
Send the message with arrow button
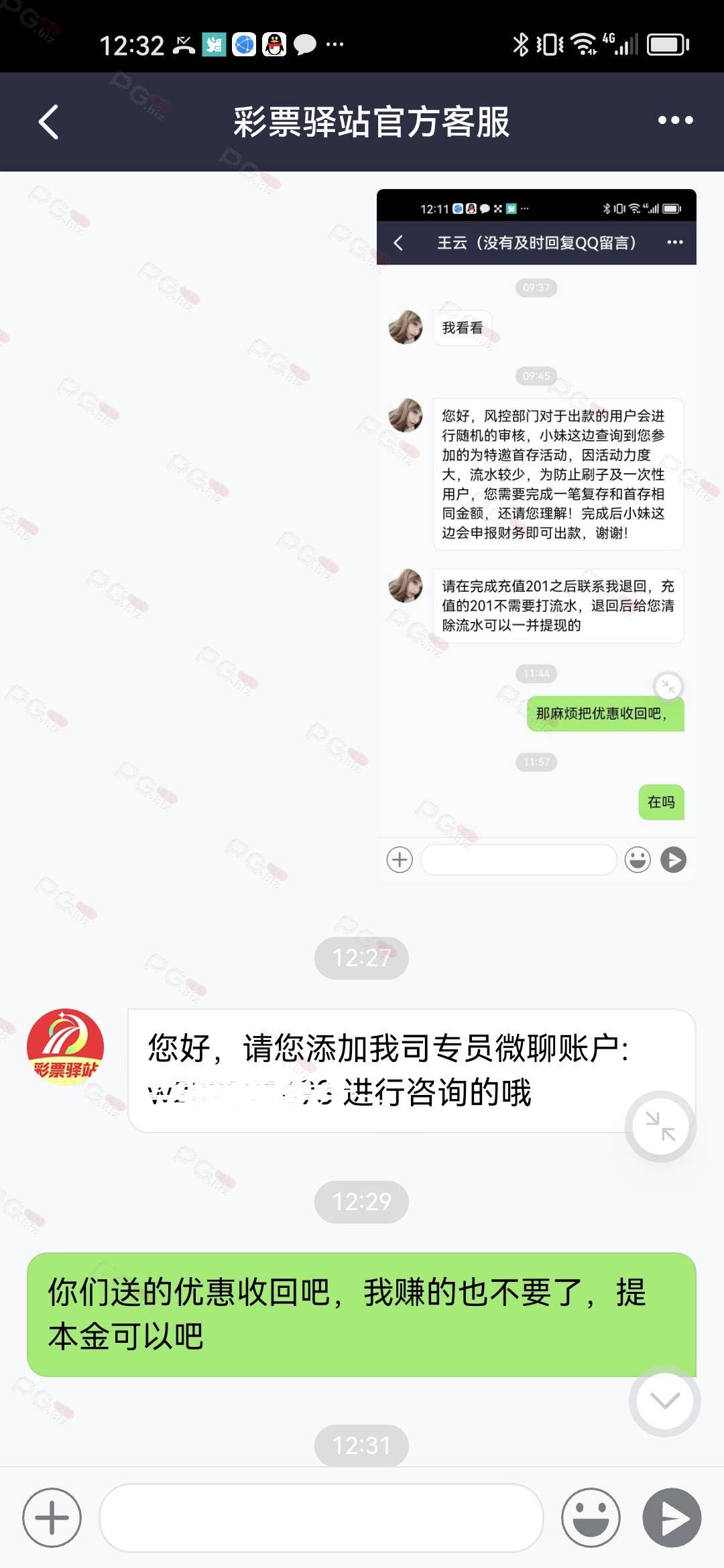(672, 1517)
